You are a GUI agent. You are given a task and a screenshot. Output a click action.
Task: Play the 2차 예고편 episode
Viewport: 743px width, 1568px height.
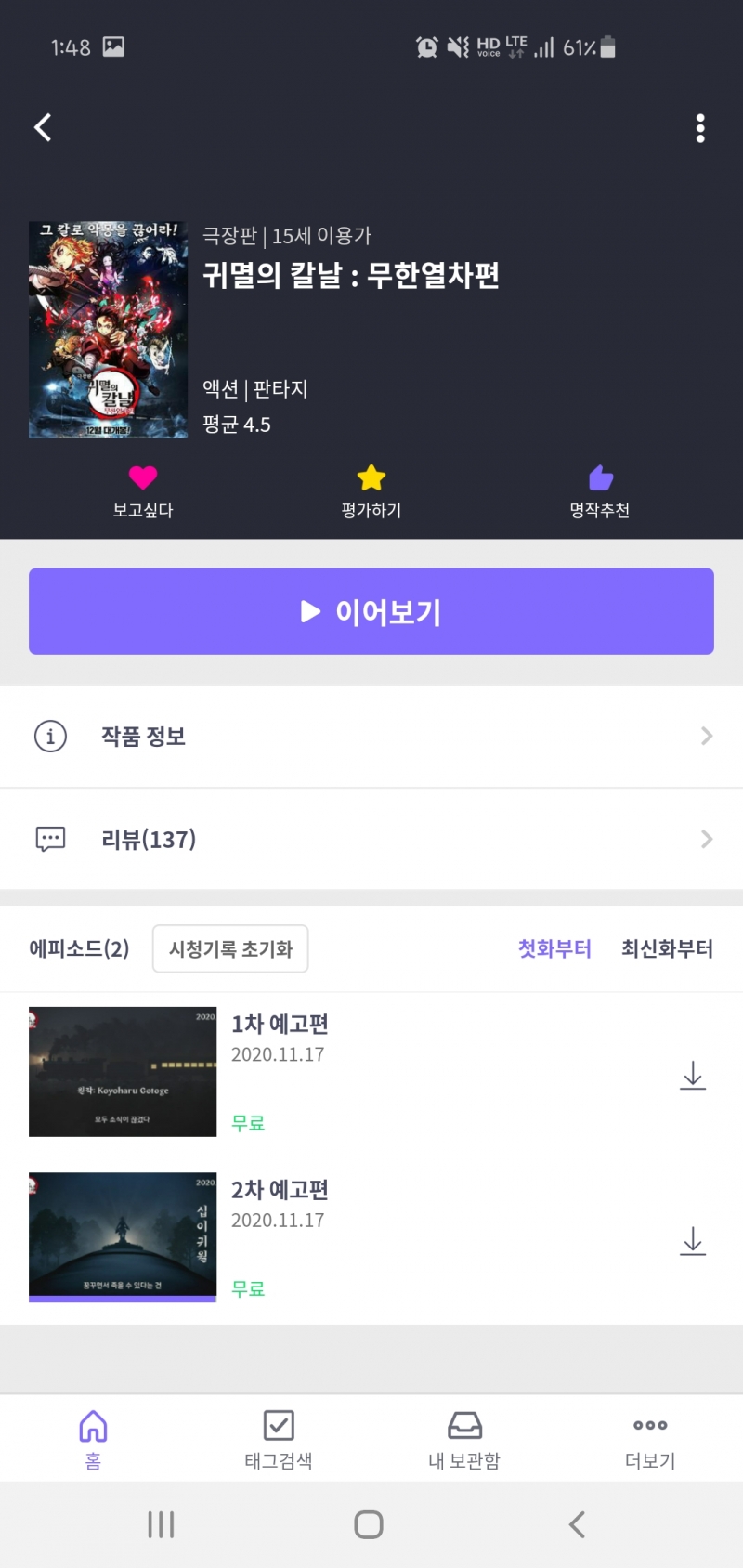[x=123, y=1236]
